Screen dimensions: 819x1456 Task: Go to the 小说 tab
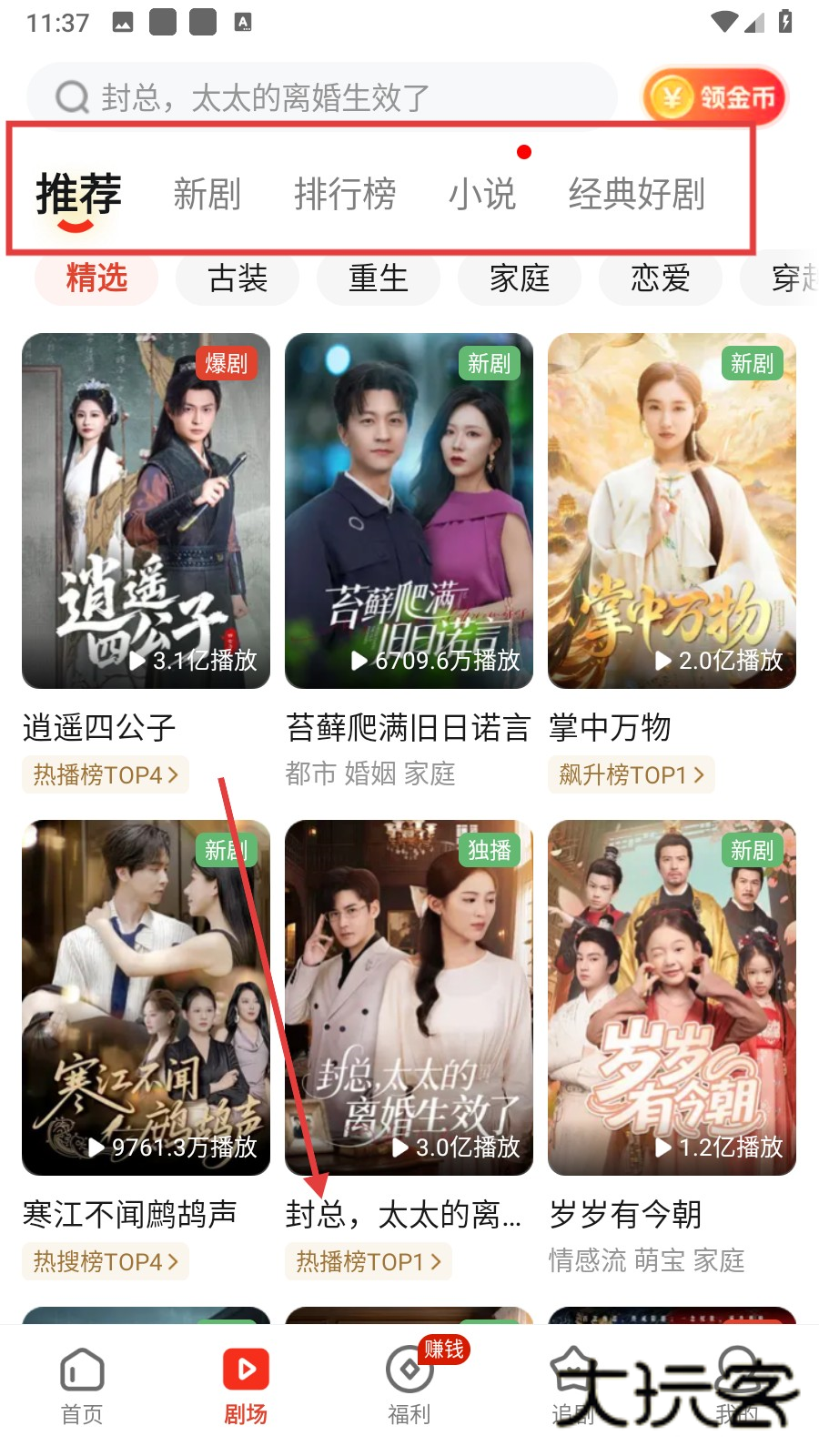(x=481, y=194)
